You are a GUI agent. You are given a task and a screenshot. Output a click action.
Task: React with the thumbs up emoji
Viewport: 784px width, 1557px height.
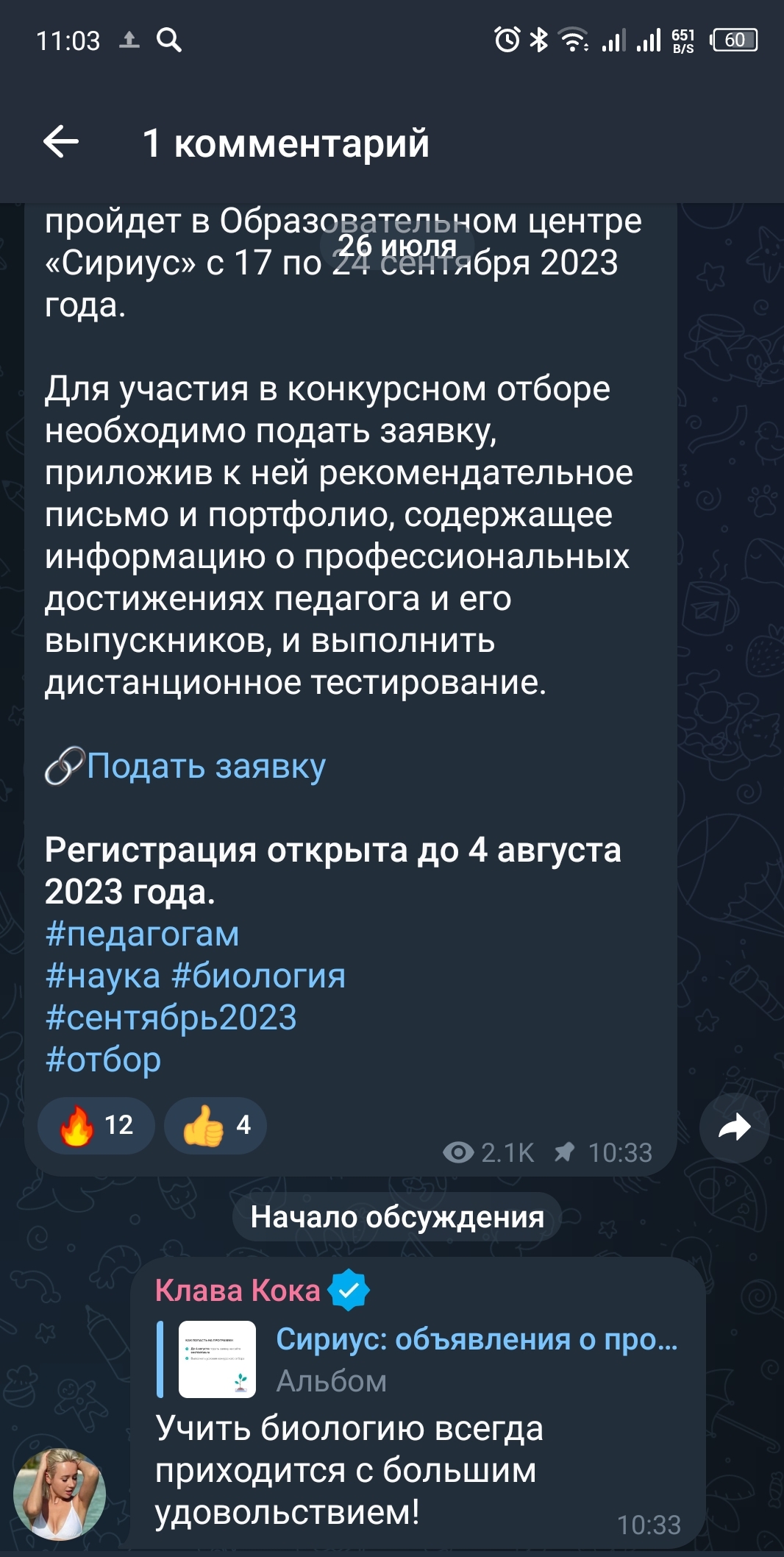coord(215,1125)
